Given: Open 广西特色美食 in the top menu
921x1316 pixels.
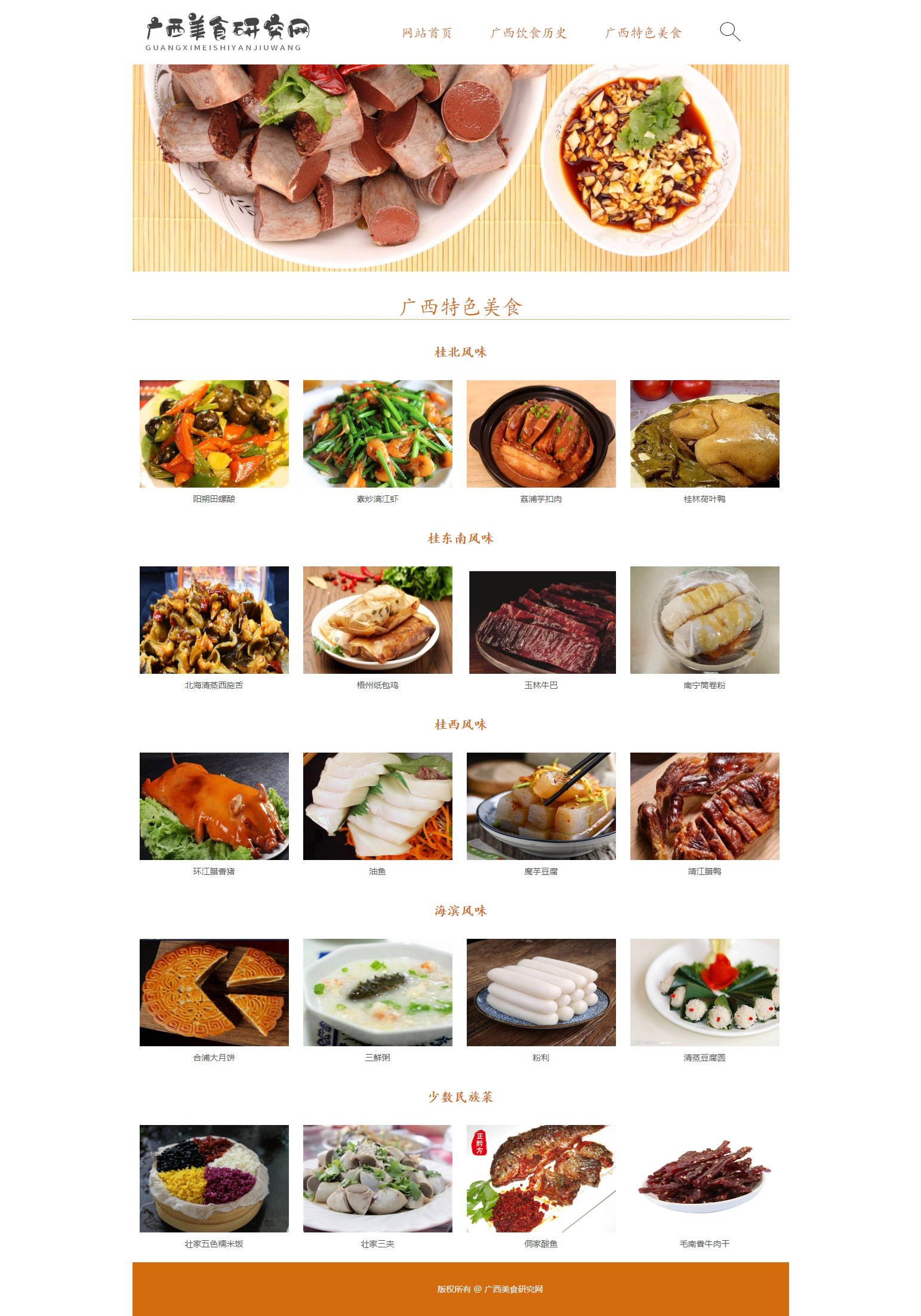Looking at the screenshot, I should [x=643, y=33].
